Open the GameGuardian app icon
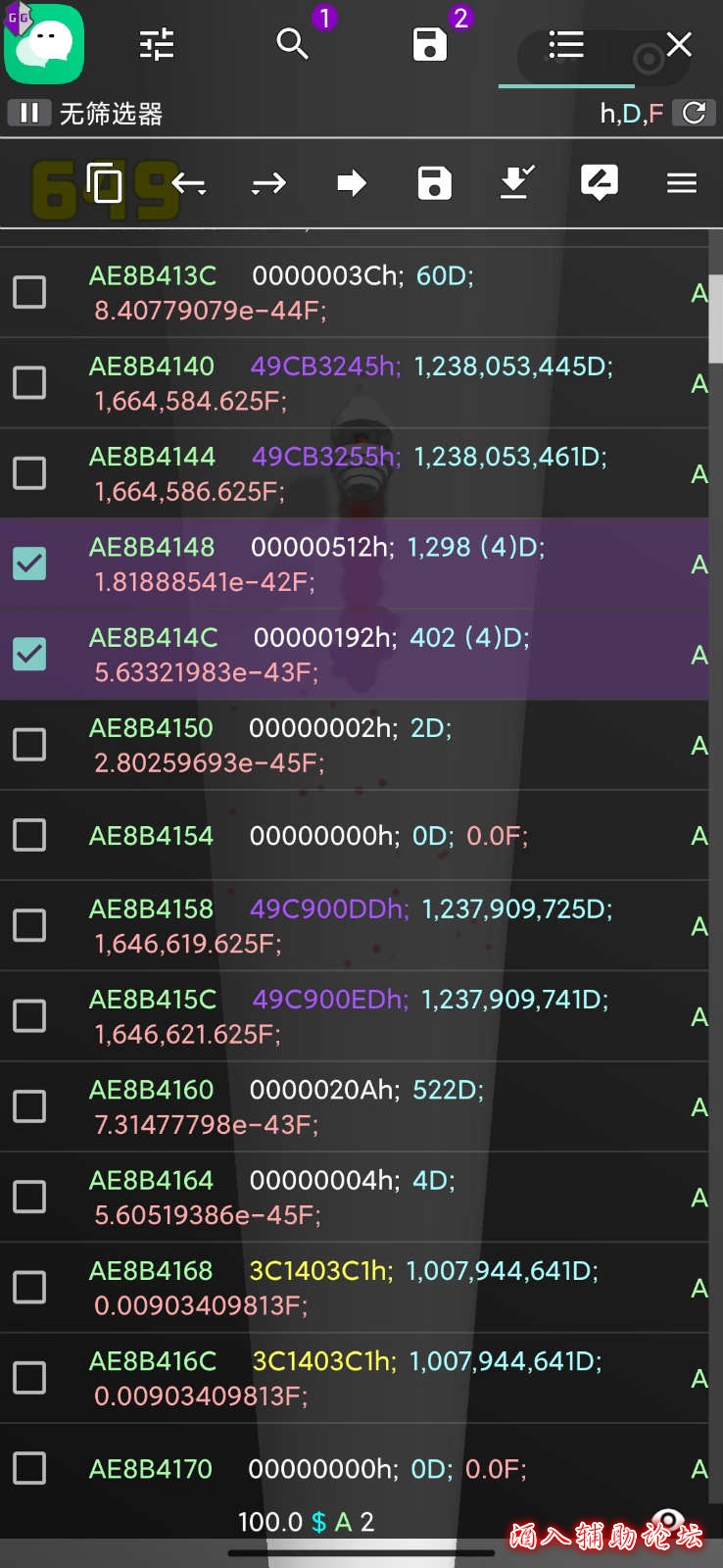The height and width of the screenshot is (1568, 723). pyautogui.click(x=44, y=44)
